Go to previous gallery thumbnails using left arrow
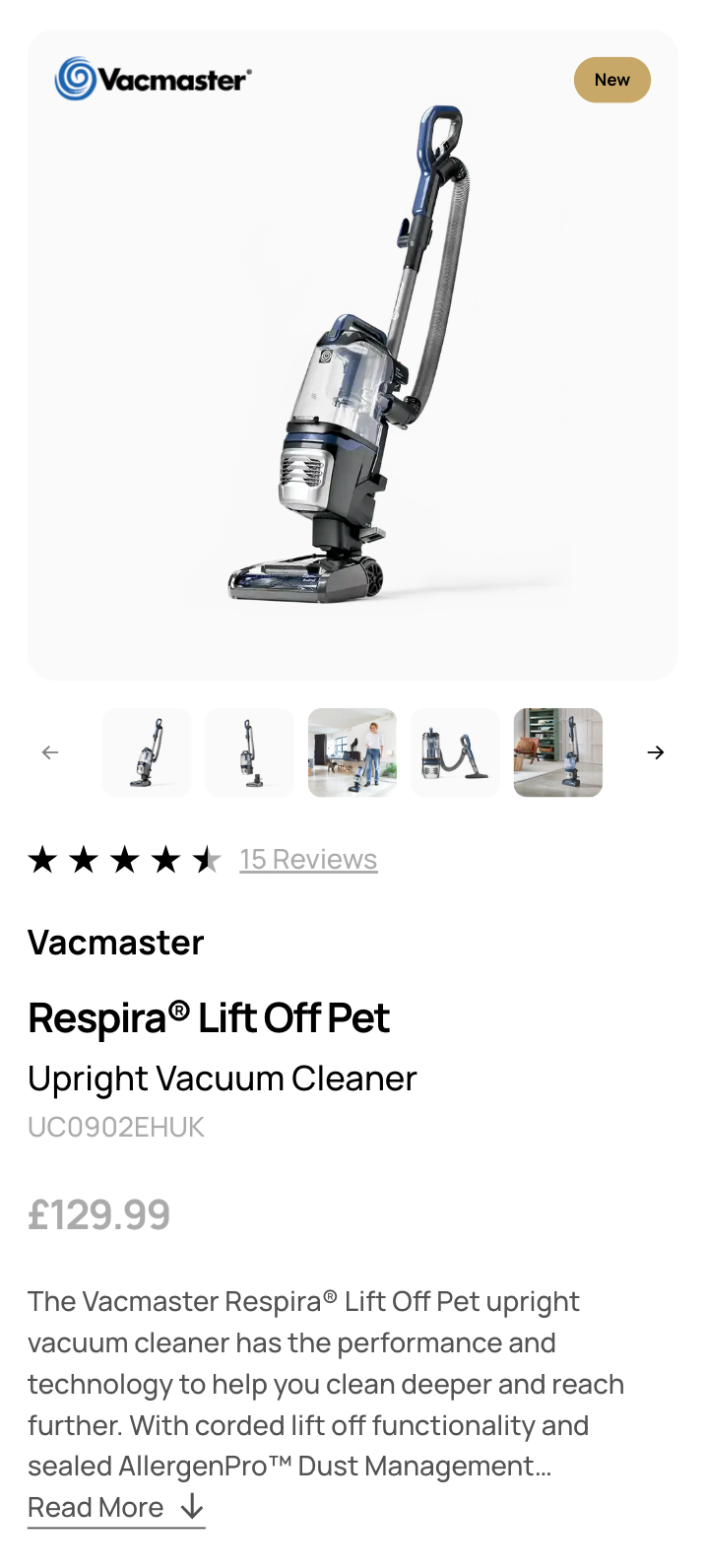Viewport: 705px width, 1568px height. pyautogui.click(x=50, y=752)
